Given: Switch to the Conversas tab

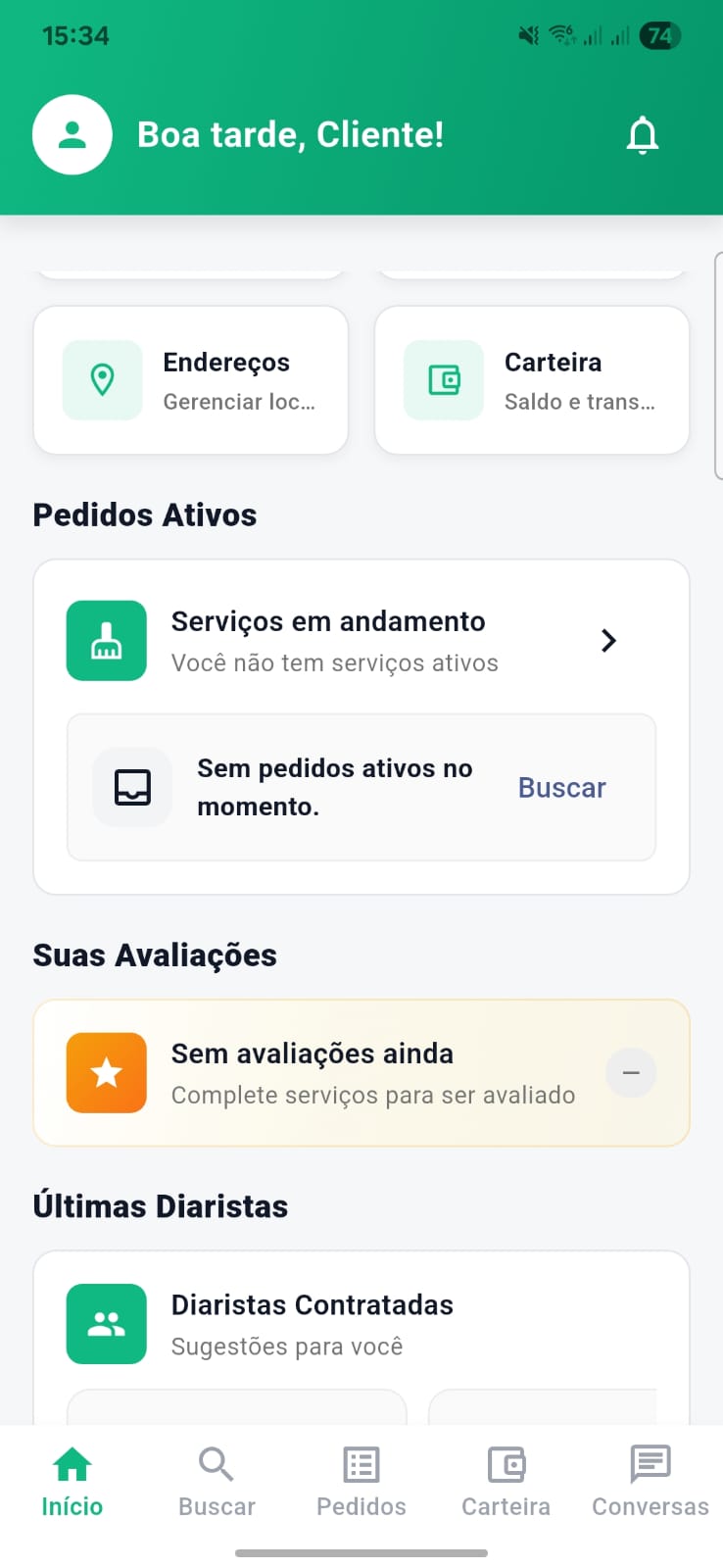Looking at the screenshot, I should click(651, 1482).
